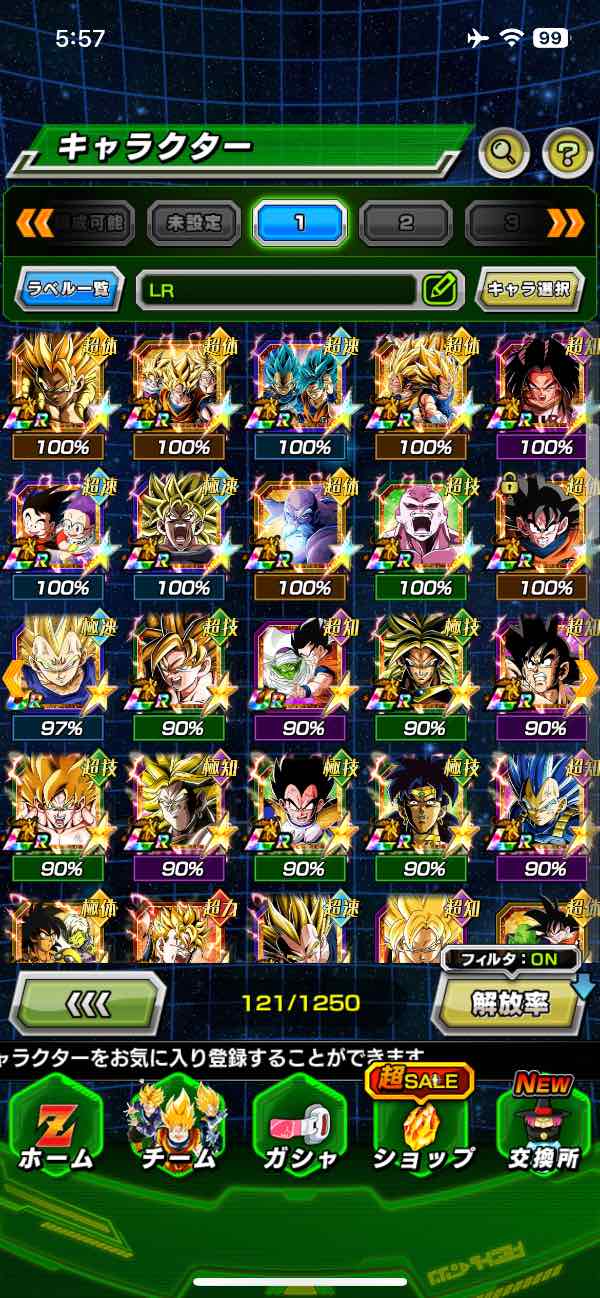
Task: Go to ホーム tab
Action: pos(55,1130)
